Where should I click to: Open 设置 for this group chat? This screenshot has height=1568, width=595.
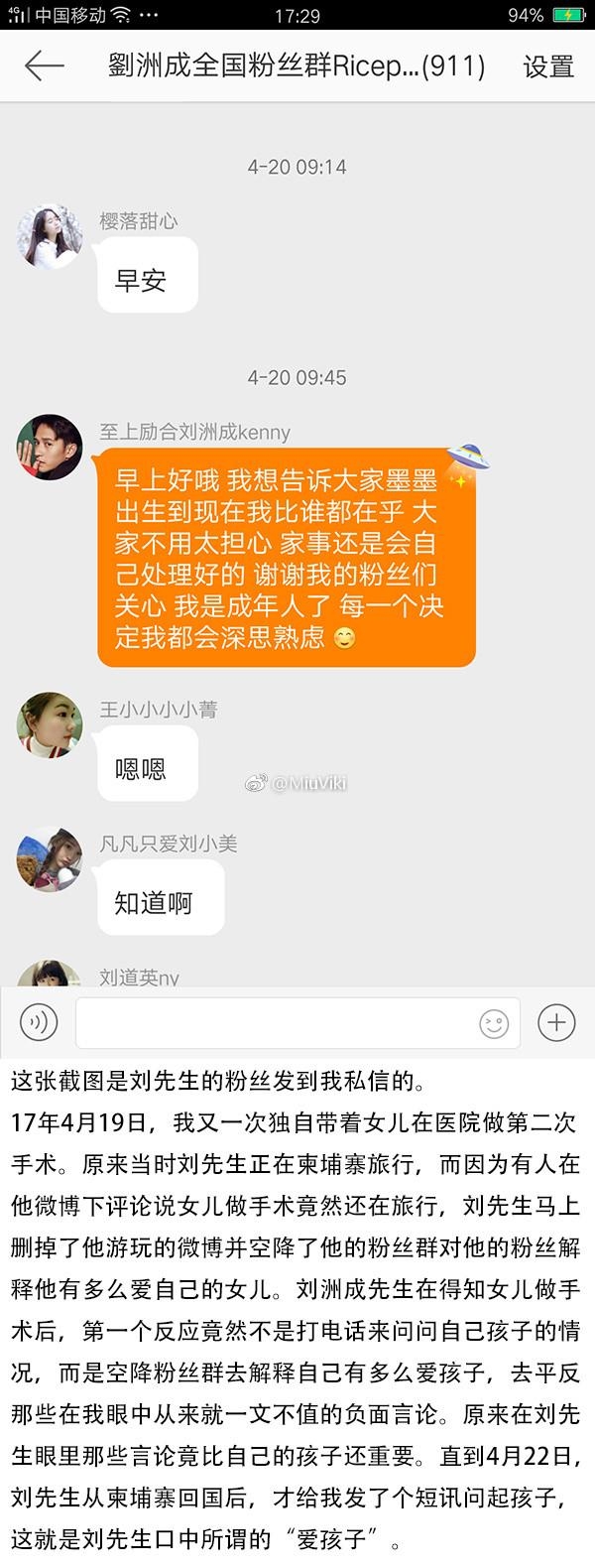point(548,66)
